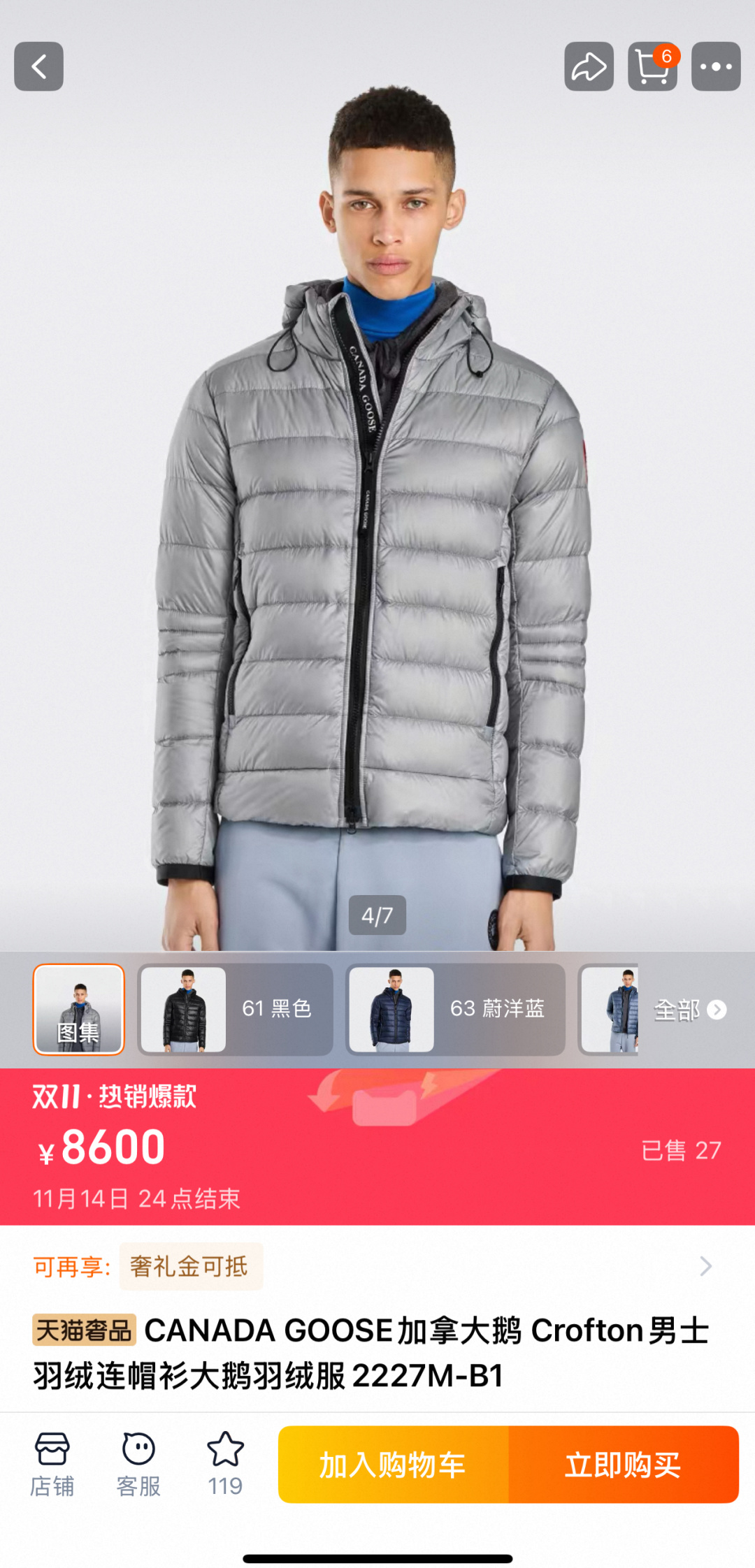
Task: Share this Canada Goose product
Action: coord(589,66)
